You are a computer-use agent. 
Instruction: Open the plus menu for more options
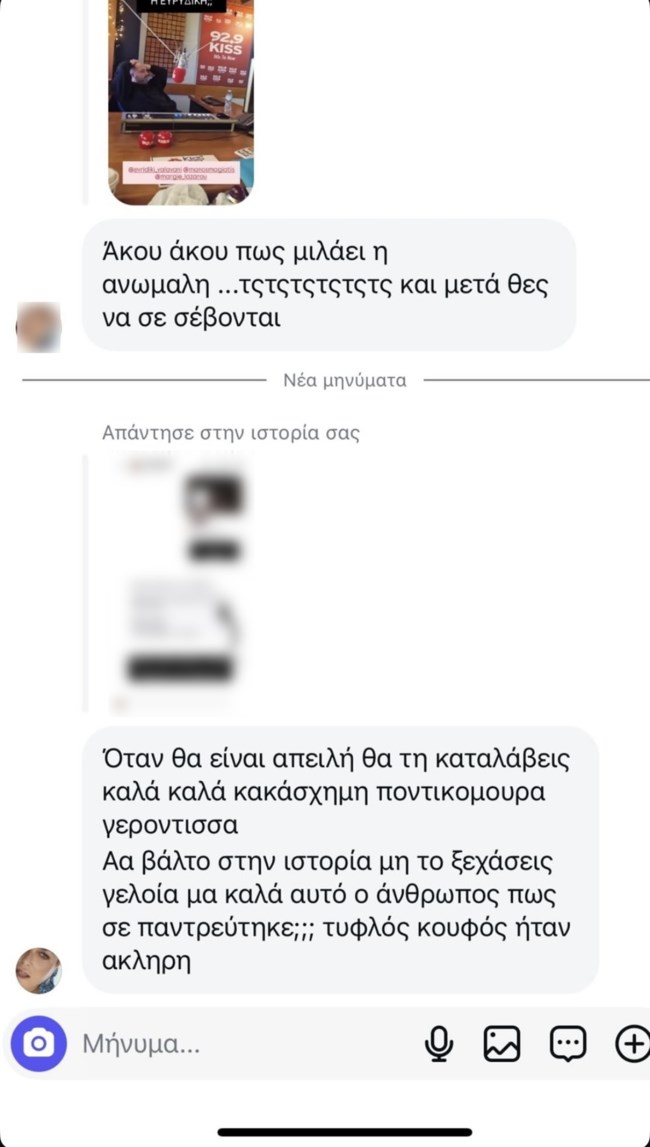[632, 1044]
